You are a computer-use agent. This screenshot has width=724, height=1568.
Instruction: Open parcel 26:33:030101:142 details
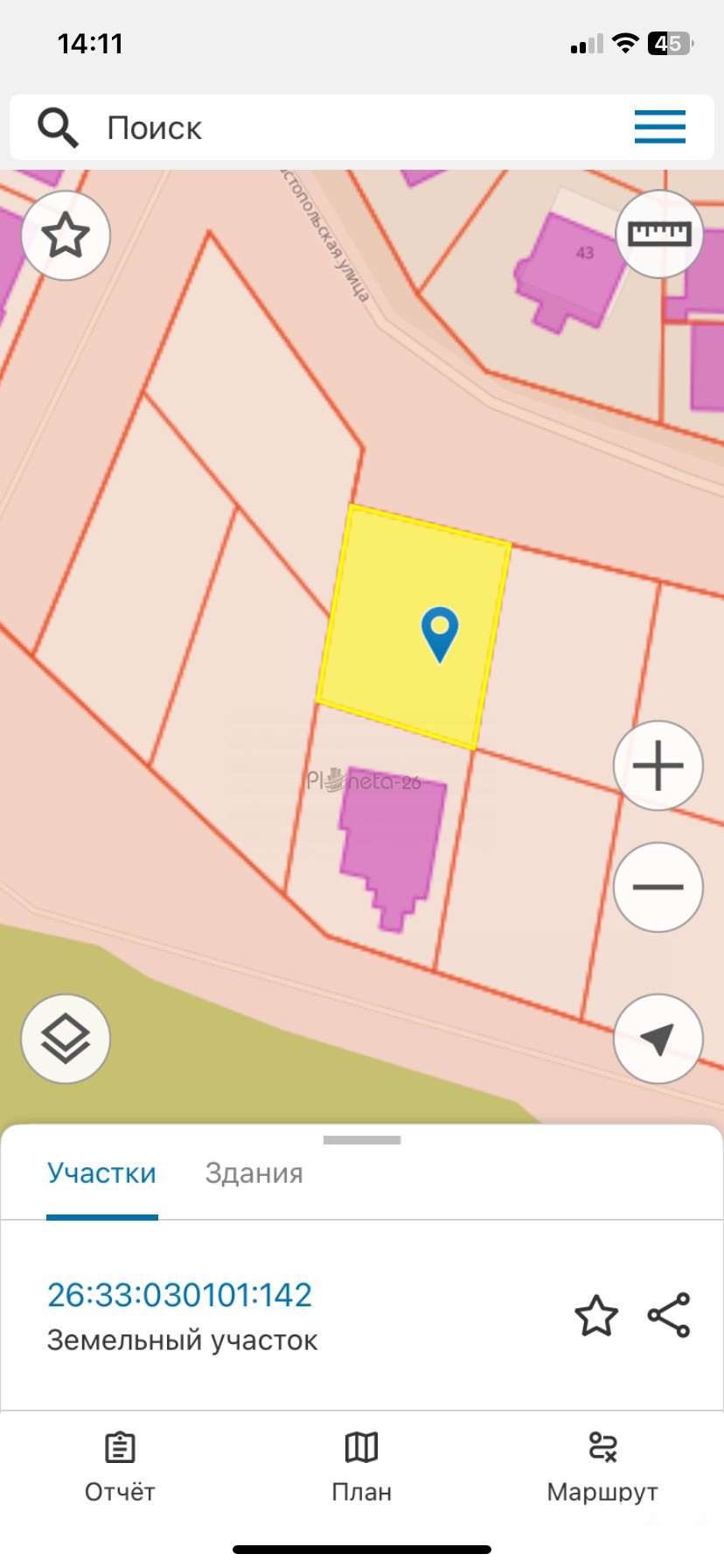point(179,1295)
